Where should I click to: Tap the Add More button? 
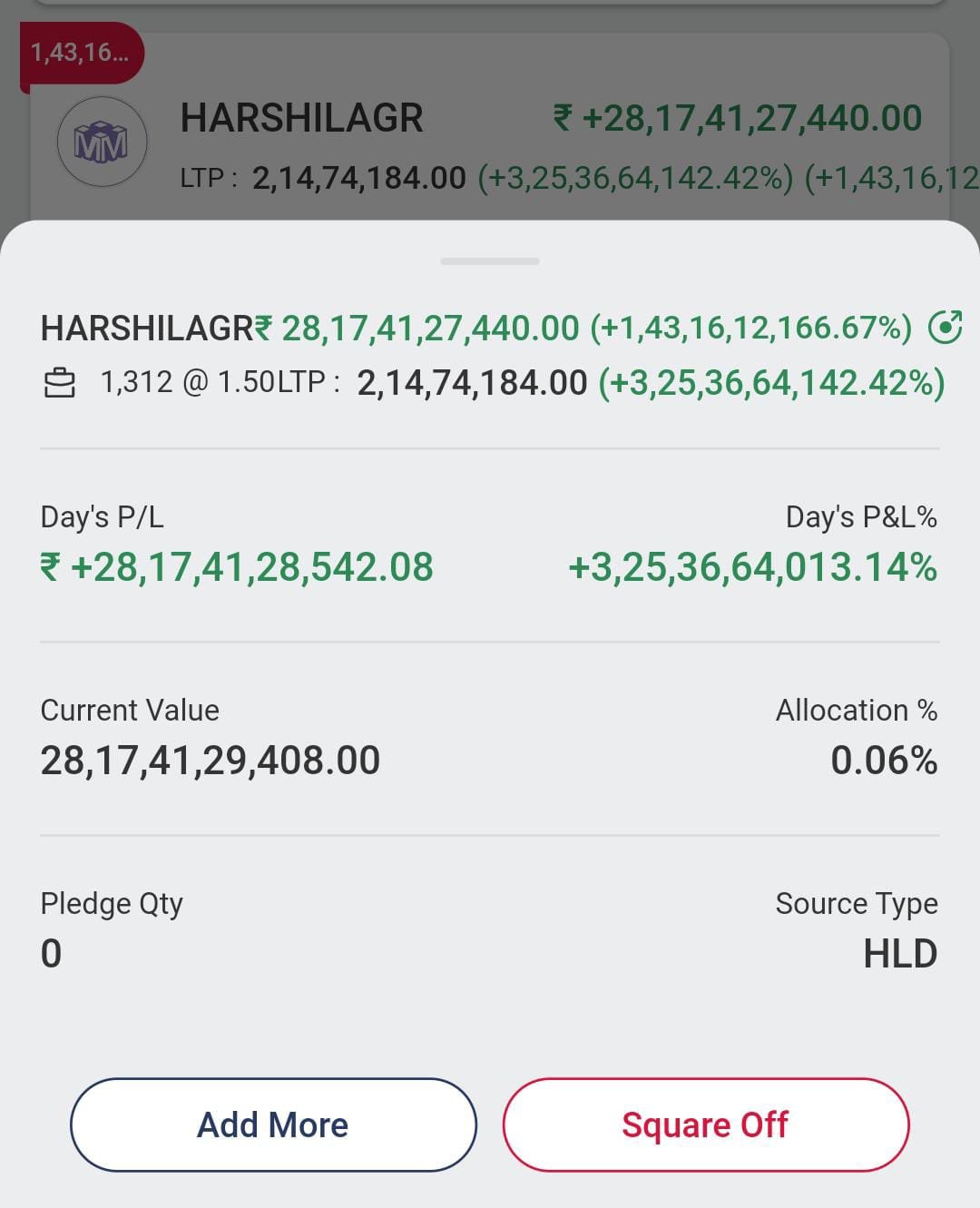[x=273, y=1125]
